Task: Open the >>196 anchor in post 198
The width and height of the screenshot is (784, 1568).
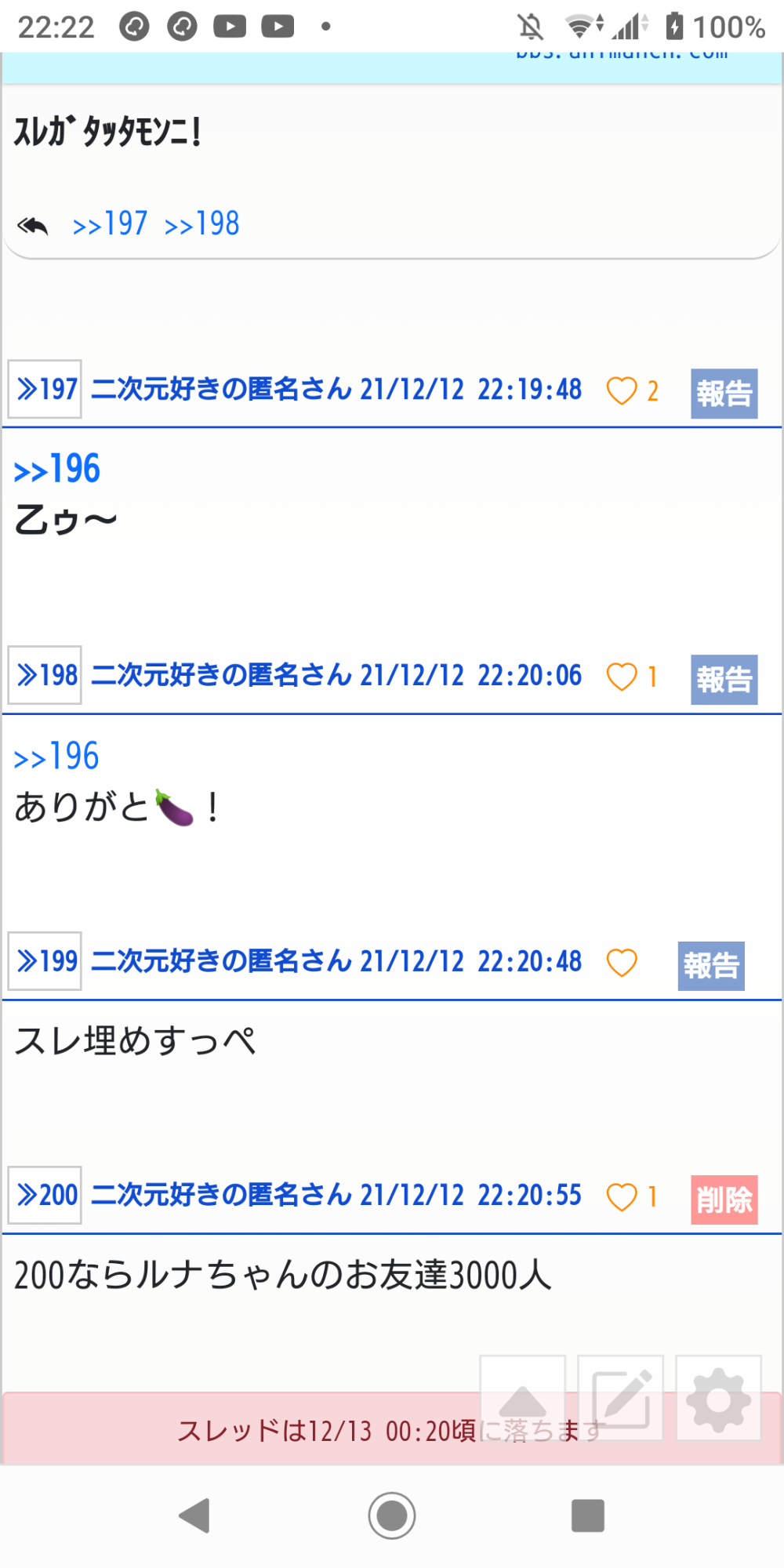Action: tap(56, 756)
